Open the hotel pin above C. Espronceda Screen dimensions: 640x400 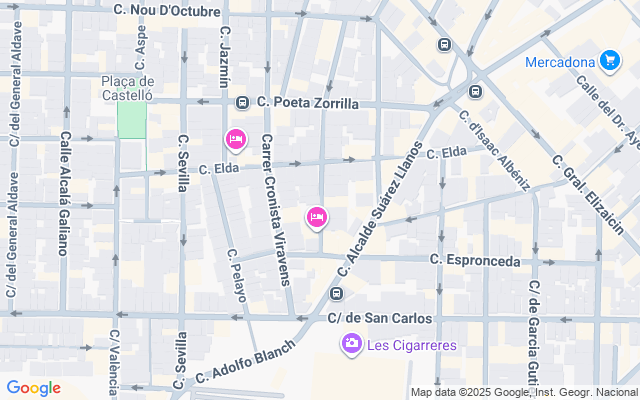click(x=317, y=215)
